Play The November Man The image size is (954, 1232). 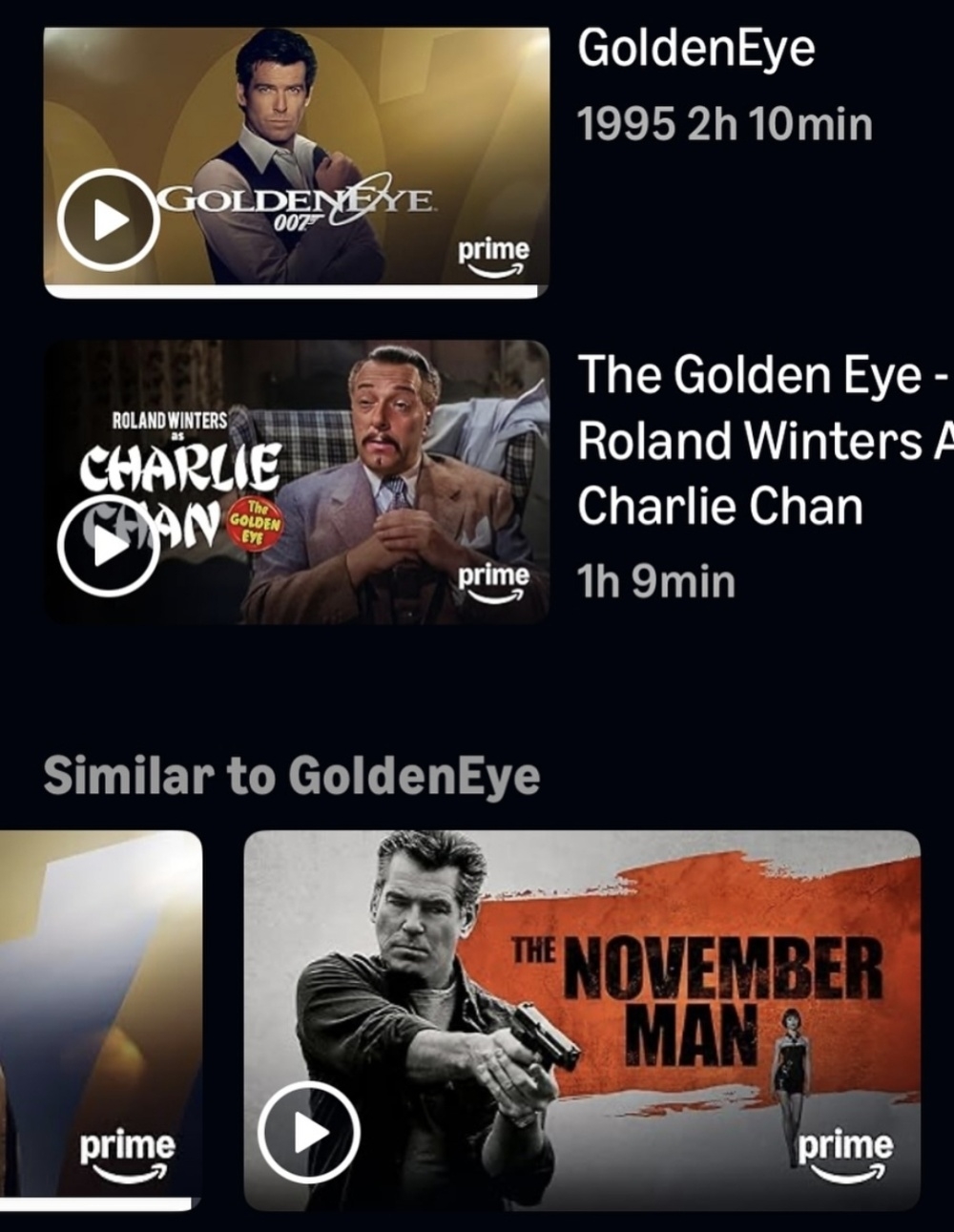(308, 1133)
